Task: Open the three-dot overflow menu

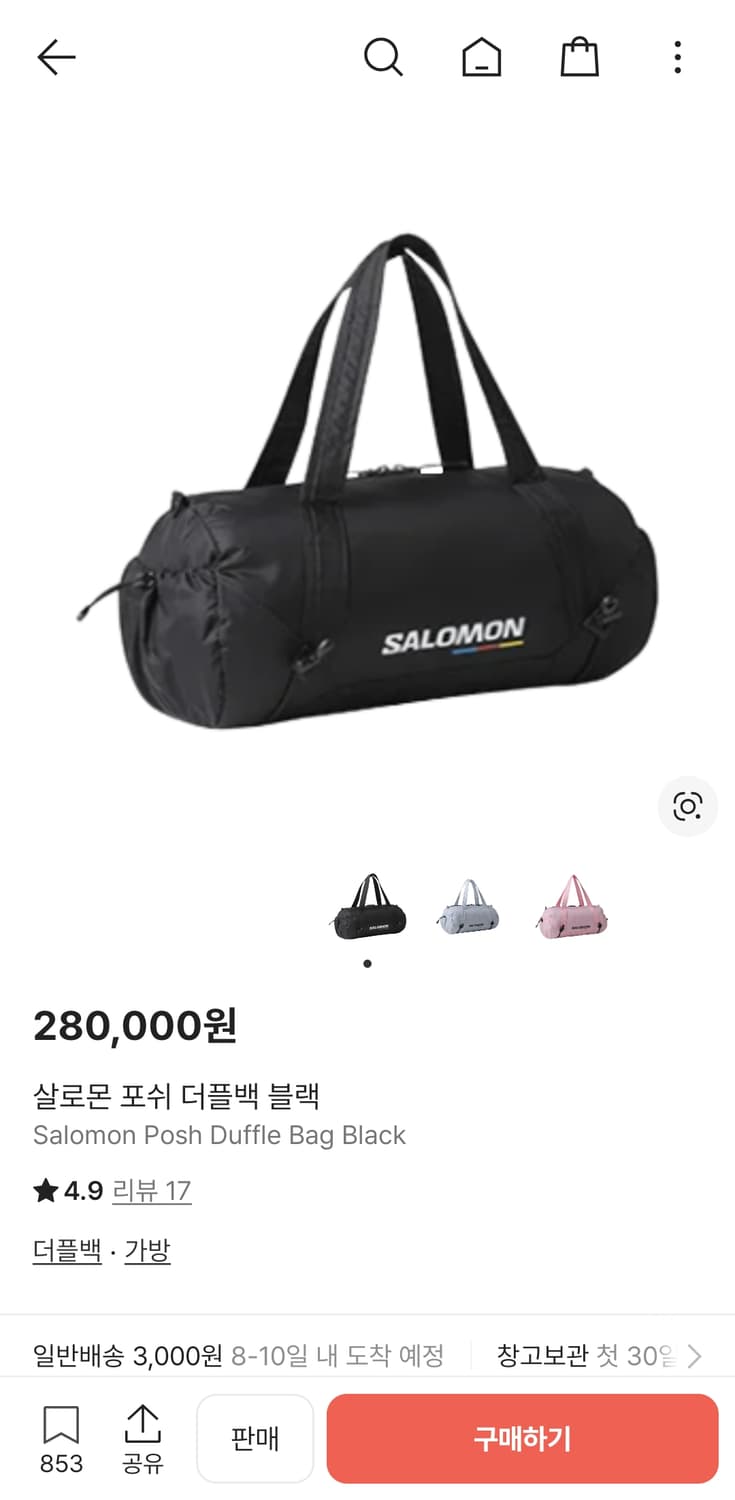Action: [x=678, y=57]
